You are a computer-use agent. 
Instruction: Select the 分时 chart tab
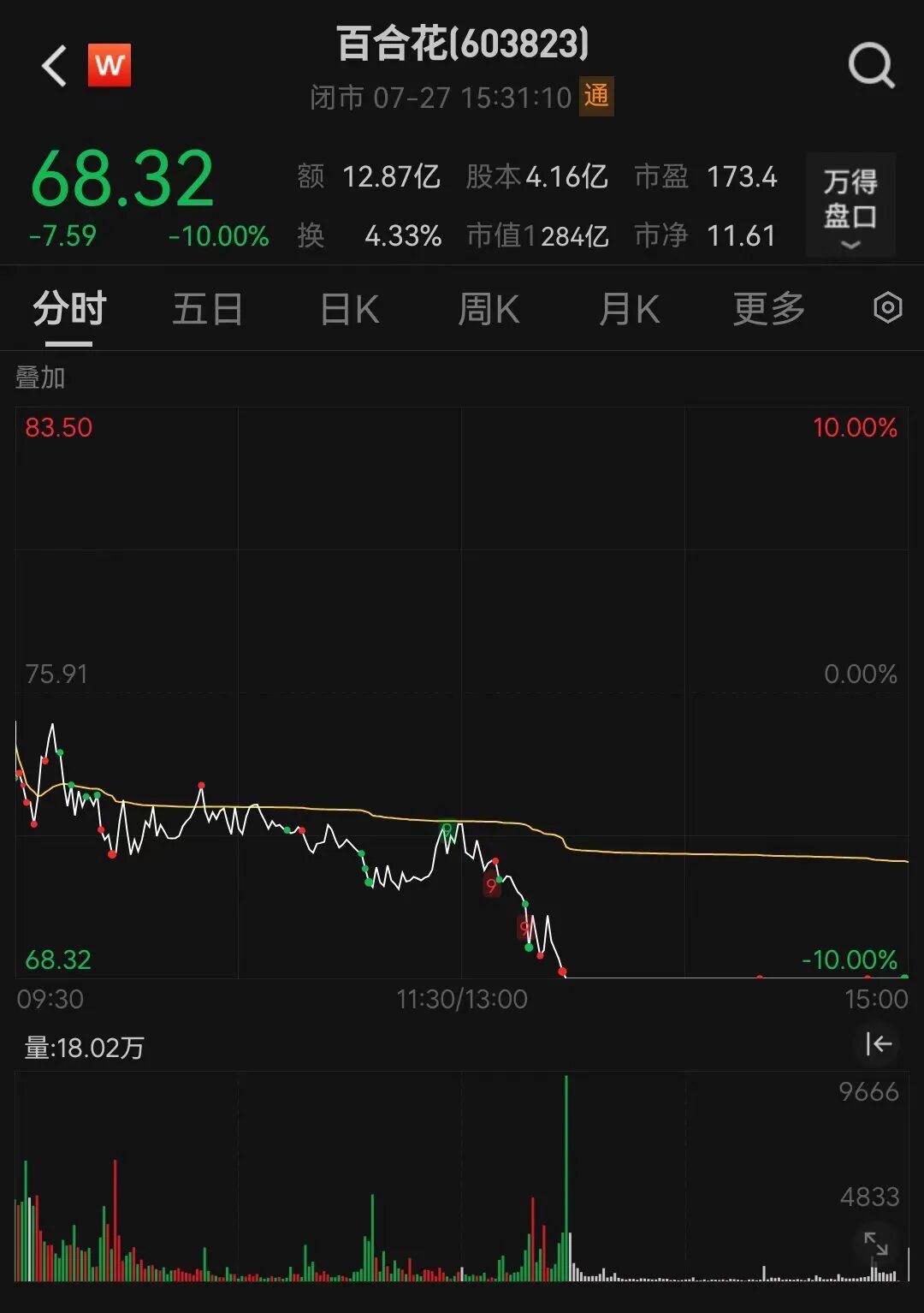pyautogui.click(x=69, y=309)
